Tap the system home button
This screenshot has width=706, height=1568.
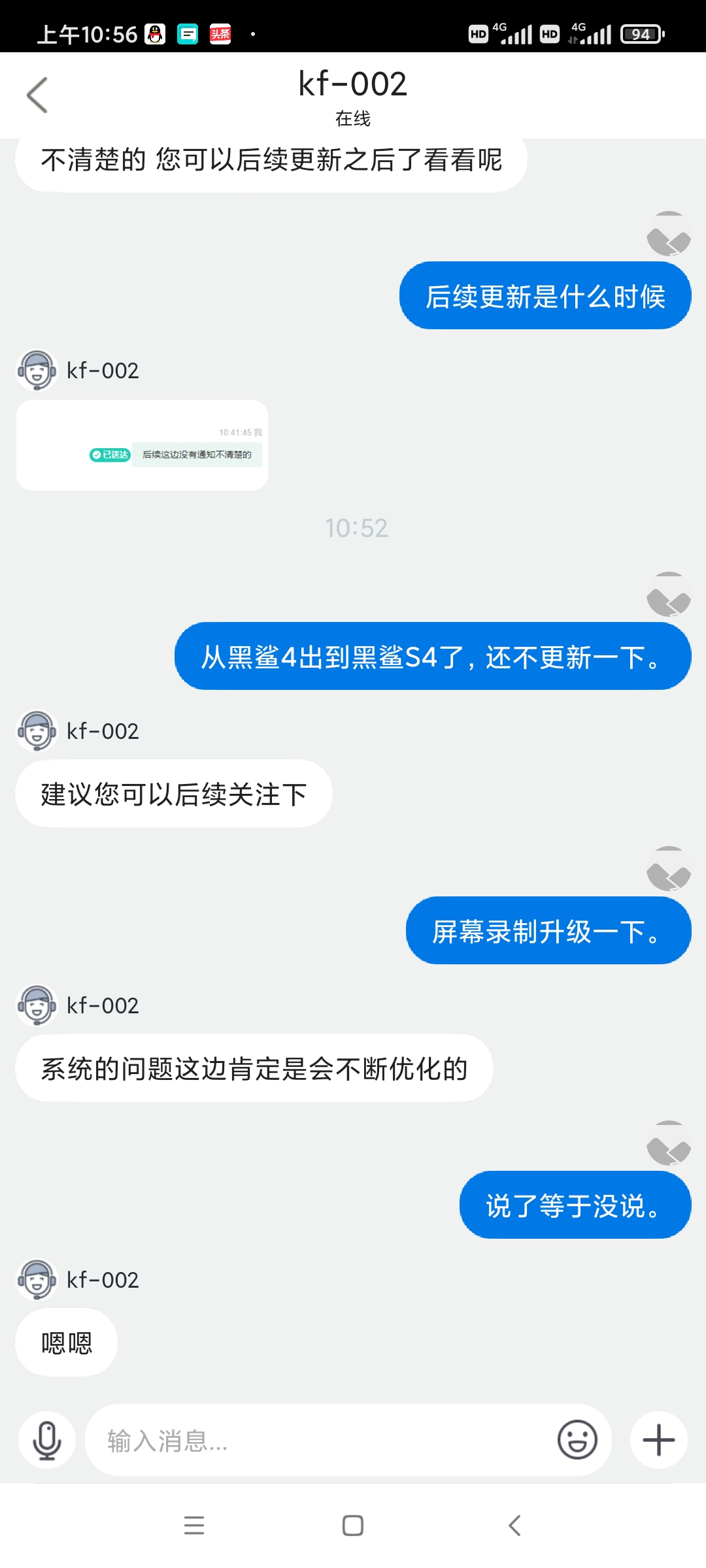[x=353, y=1526]
